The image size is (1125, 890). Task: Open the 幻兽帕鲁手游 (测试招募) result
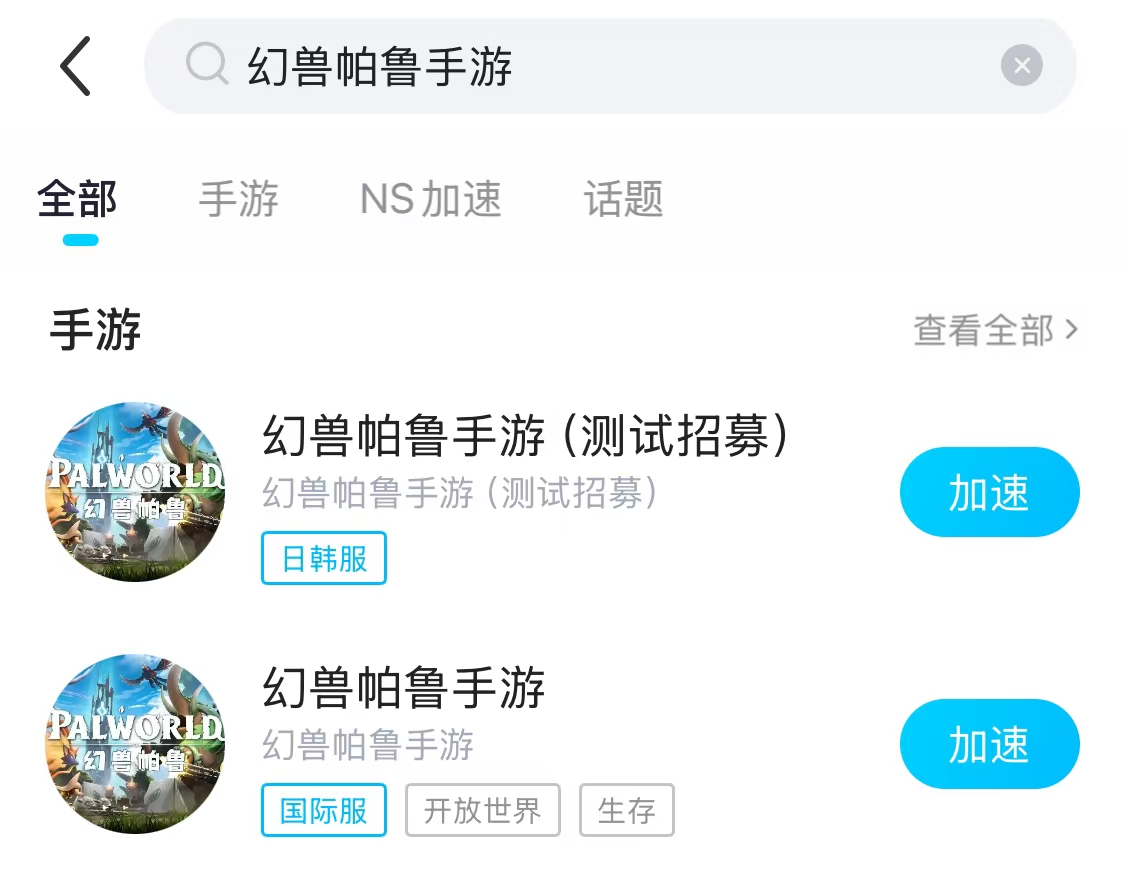click(x=525, y=437)
